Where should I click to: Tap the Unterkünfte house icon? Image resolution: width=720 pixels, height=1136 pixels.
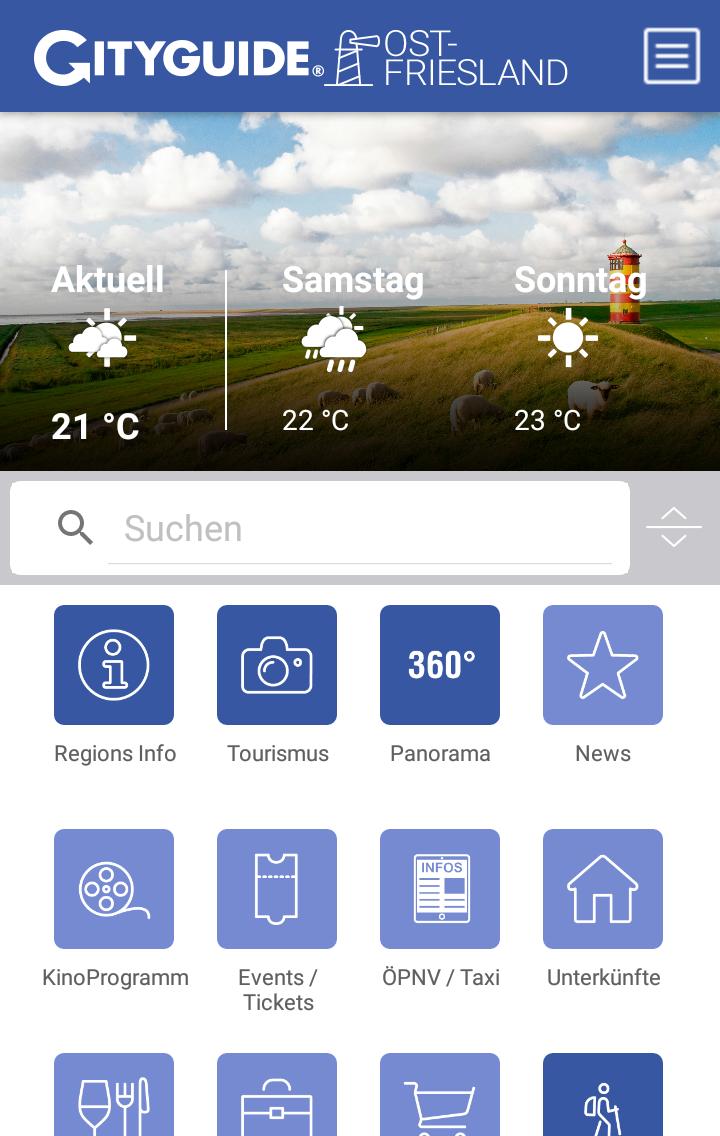click(603, 888)
